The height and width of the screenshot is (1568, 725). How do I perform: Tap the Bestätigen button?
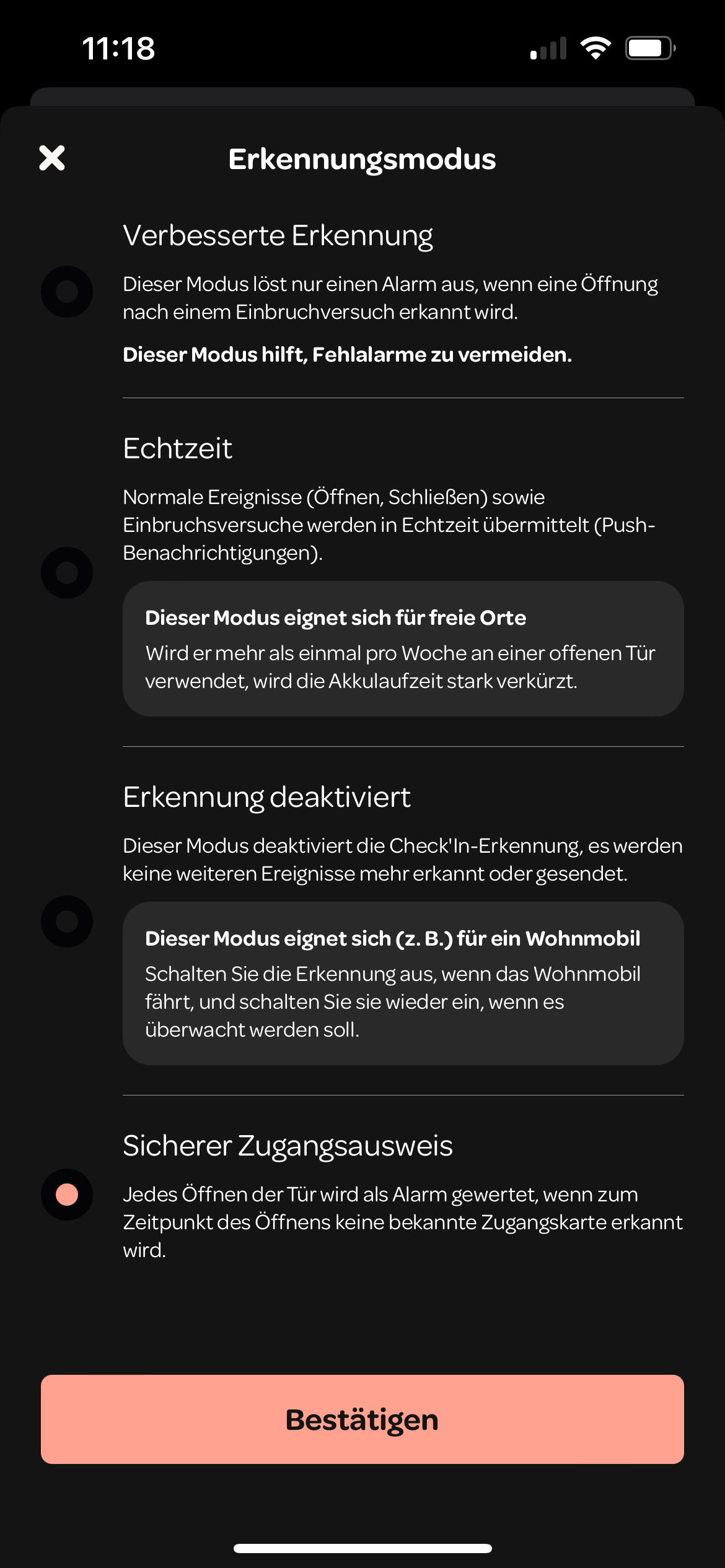click(x=362, y=1419)
